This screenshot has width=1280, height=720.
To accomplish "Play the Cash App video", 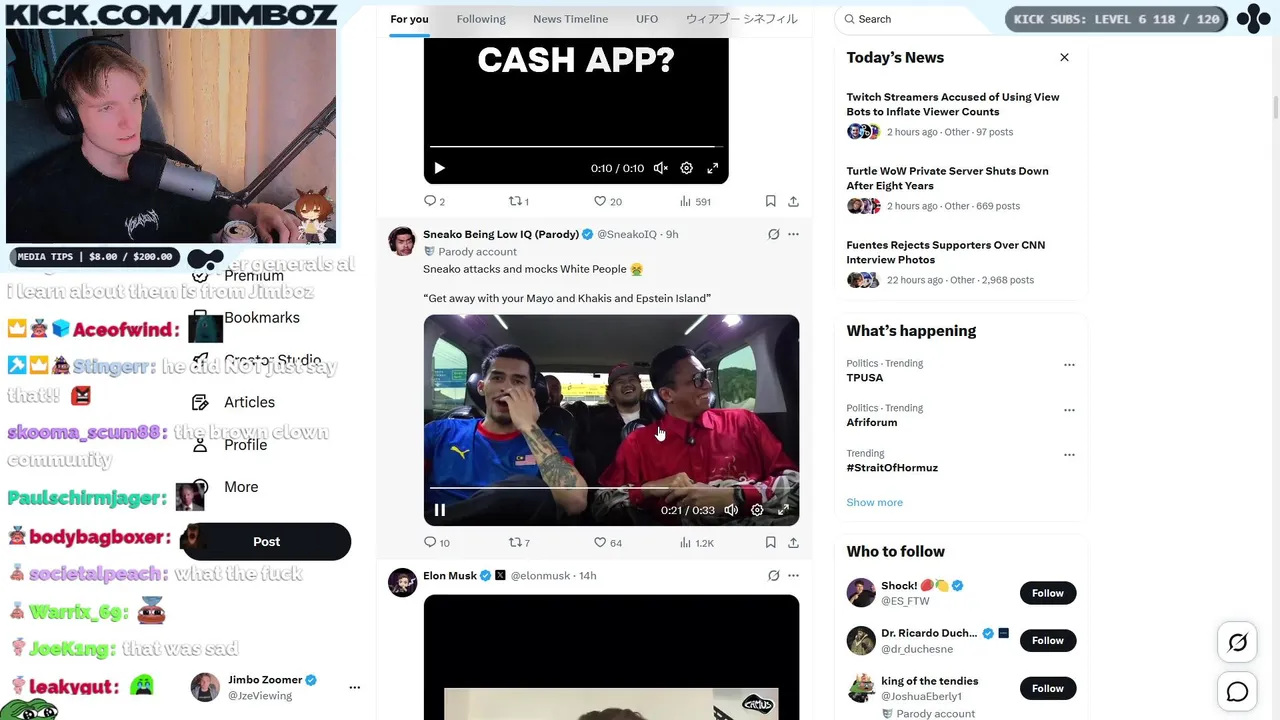I will point(439,168).
